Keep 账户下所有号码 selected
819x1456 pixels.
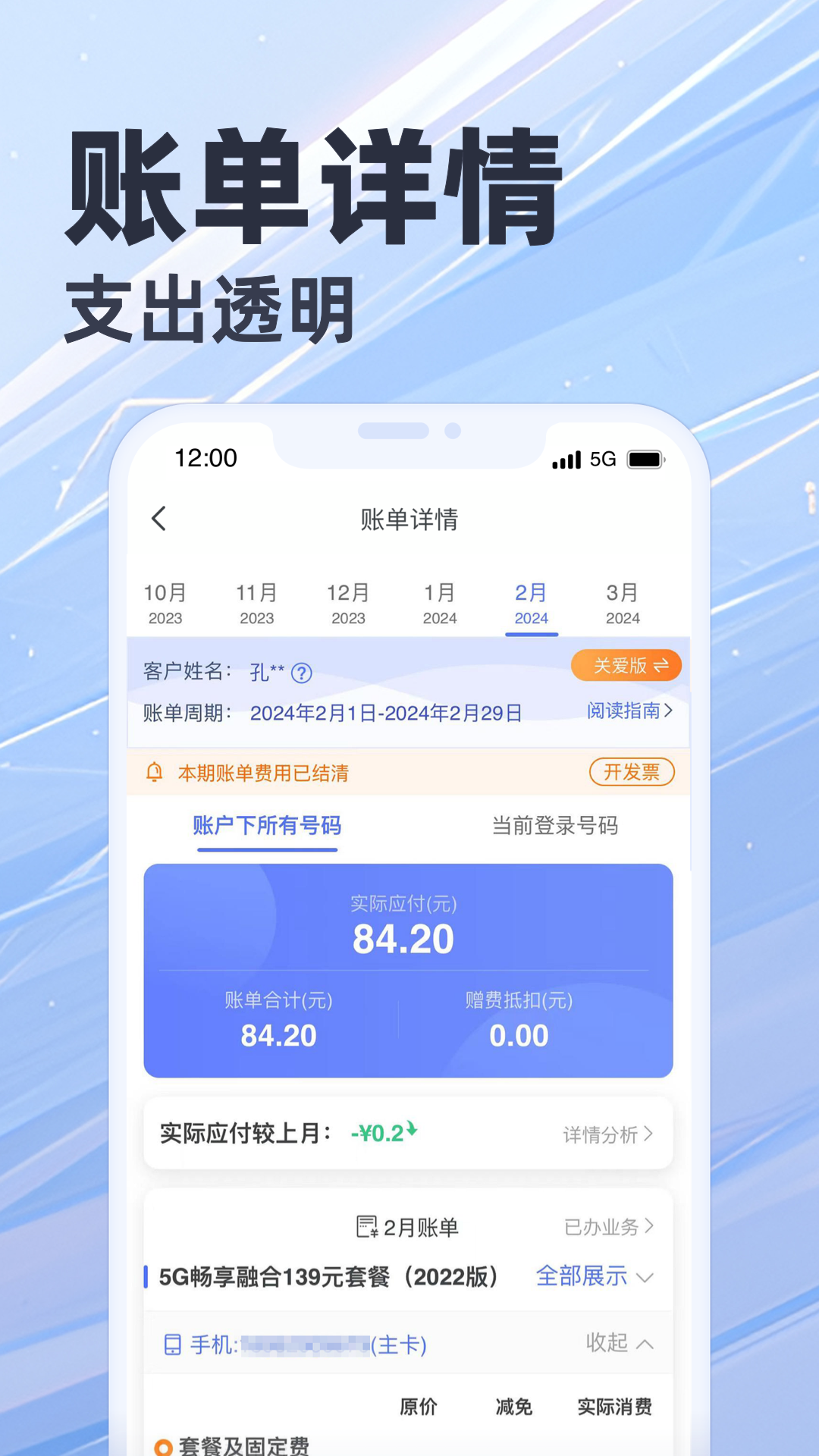click(267, 827)
